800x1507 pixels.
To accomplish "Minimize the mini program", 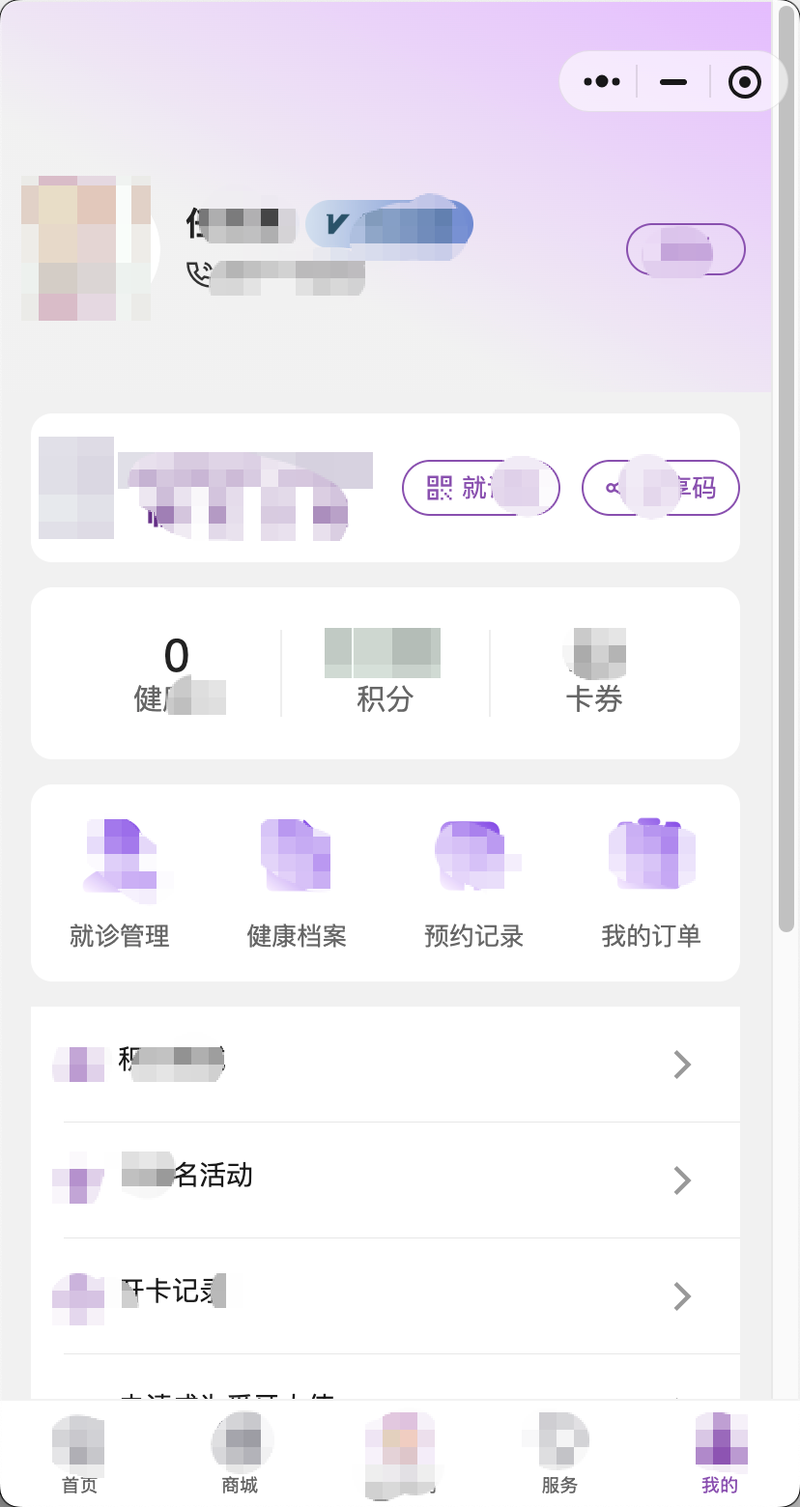I will coord(673,81).
